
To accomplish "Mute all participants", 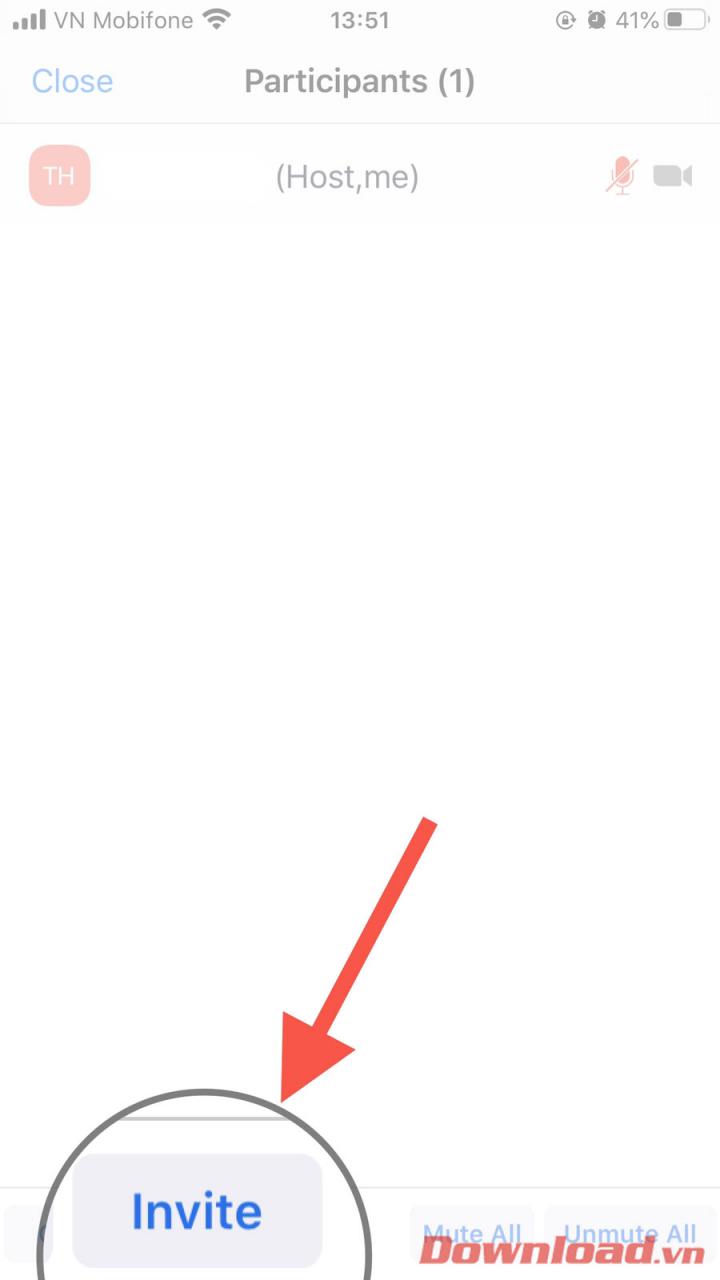I will [x=471, y=1233].
